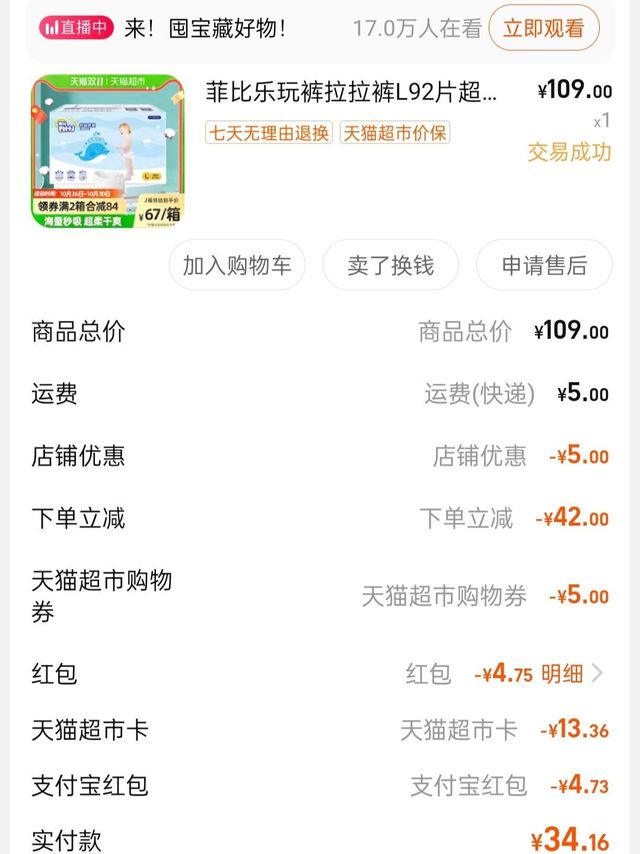
Task: Open the 直播中 live banner
Action: (x=77, y=28)
